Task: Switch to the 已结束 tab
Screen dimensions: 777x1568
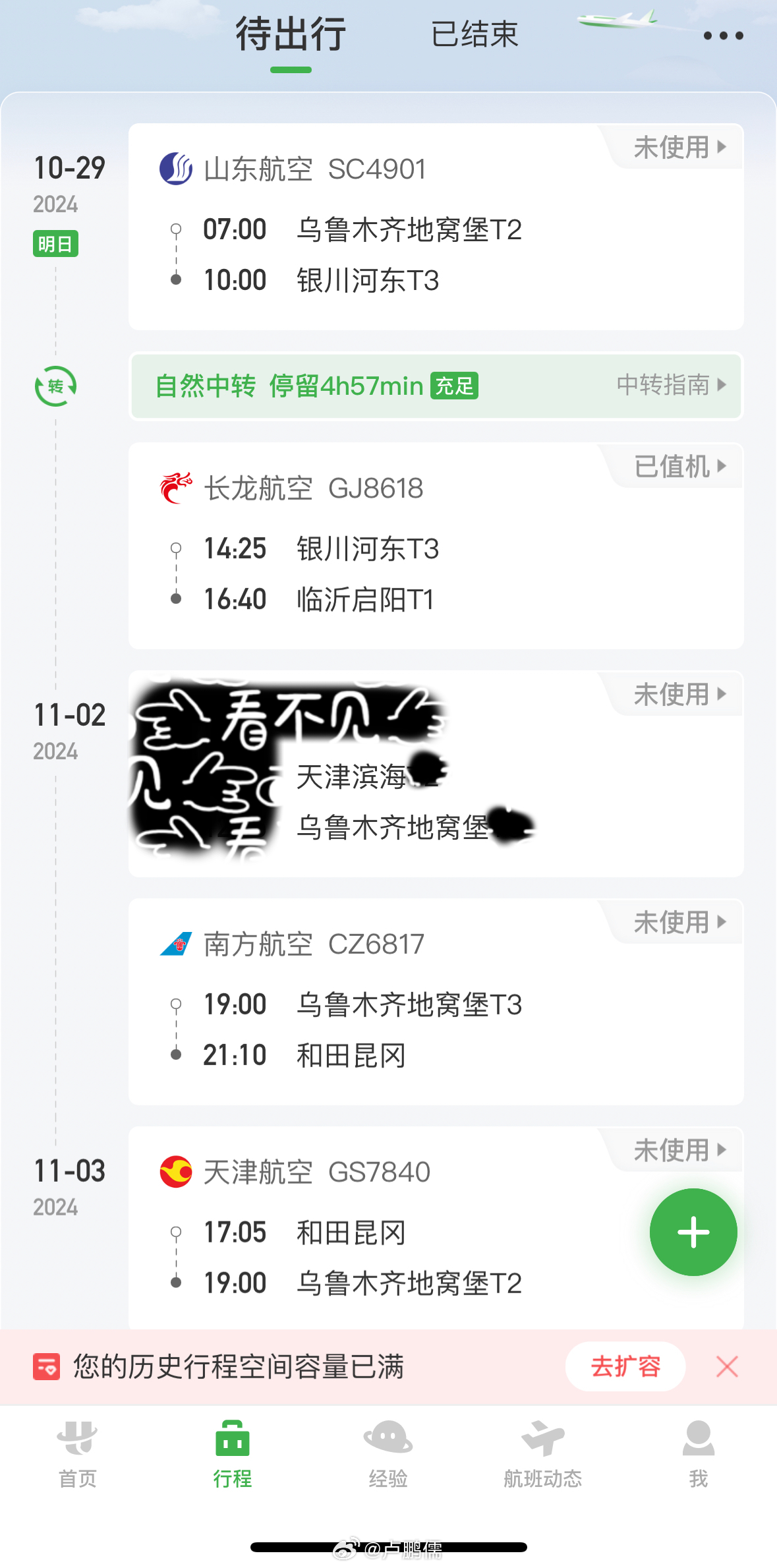Action: point(476,35)
